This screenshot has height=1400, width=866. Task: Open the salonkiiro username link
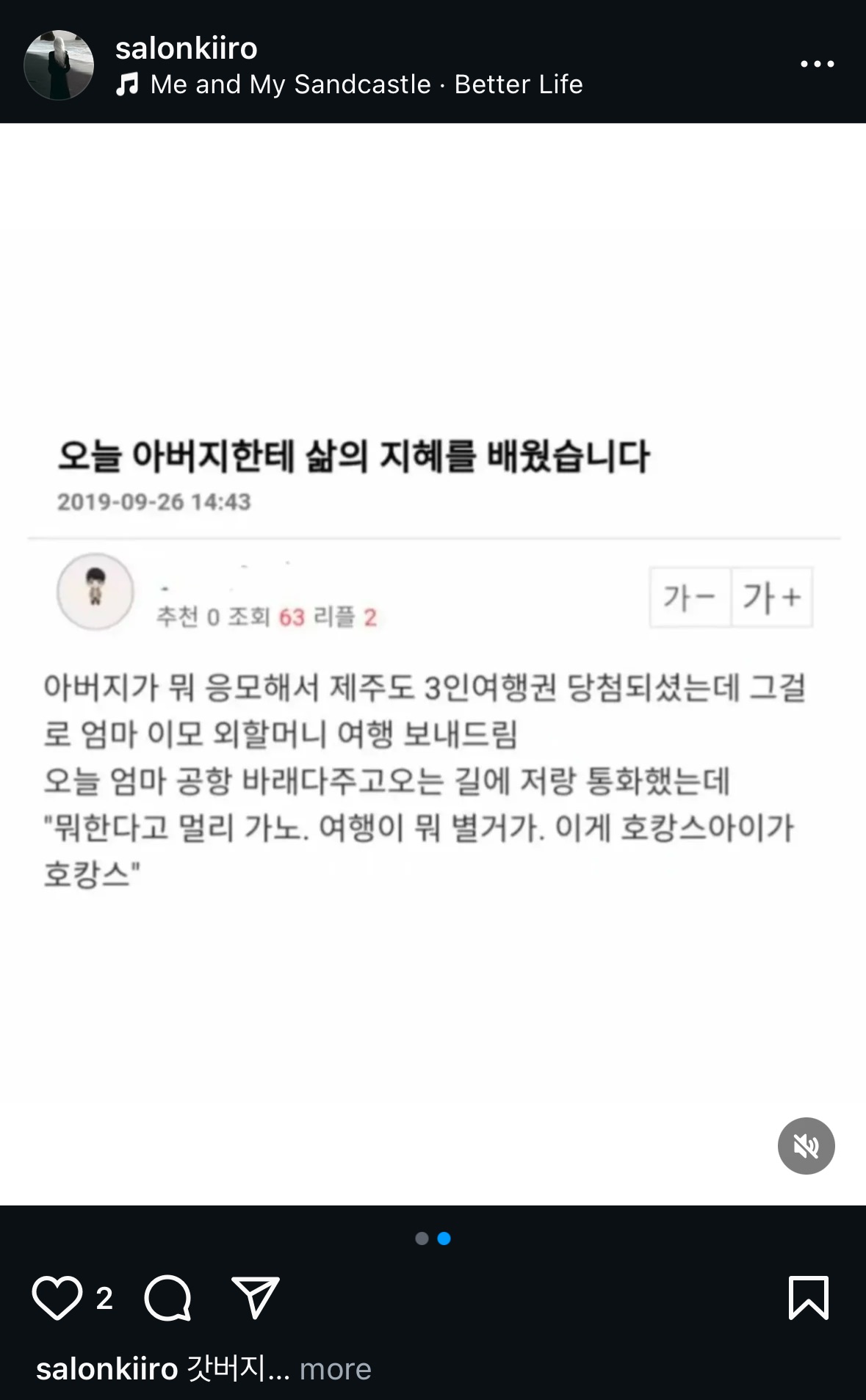pos(186,48)
